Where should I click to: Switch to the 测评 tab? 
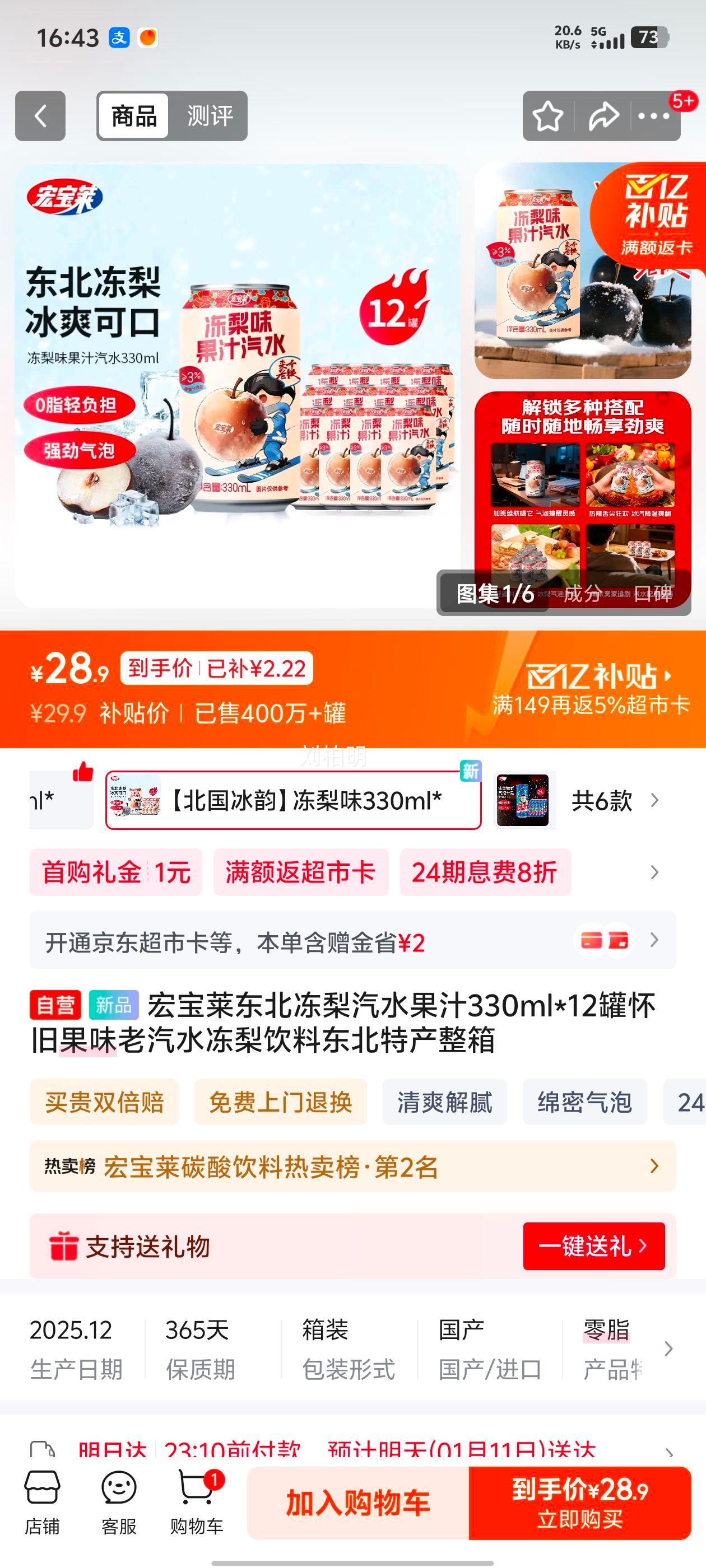[210, 116]
